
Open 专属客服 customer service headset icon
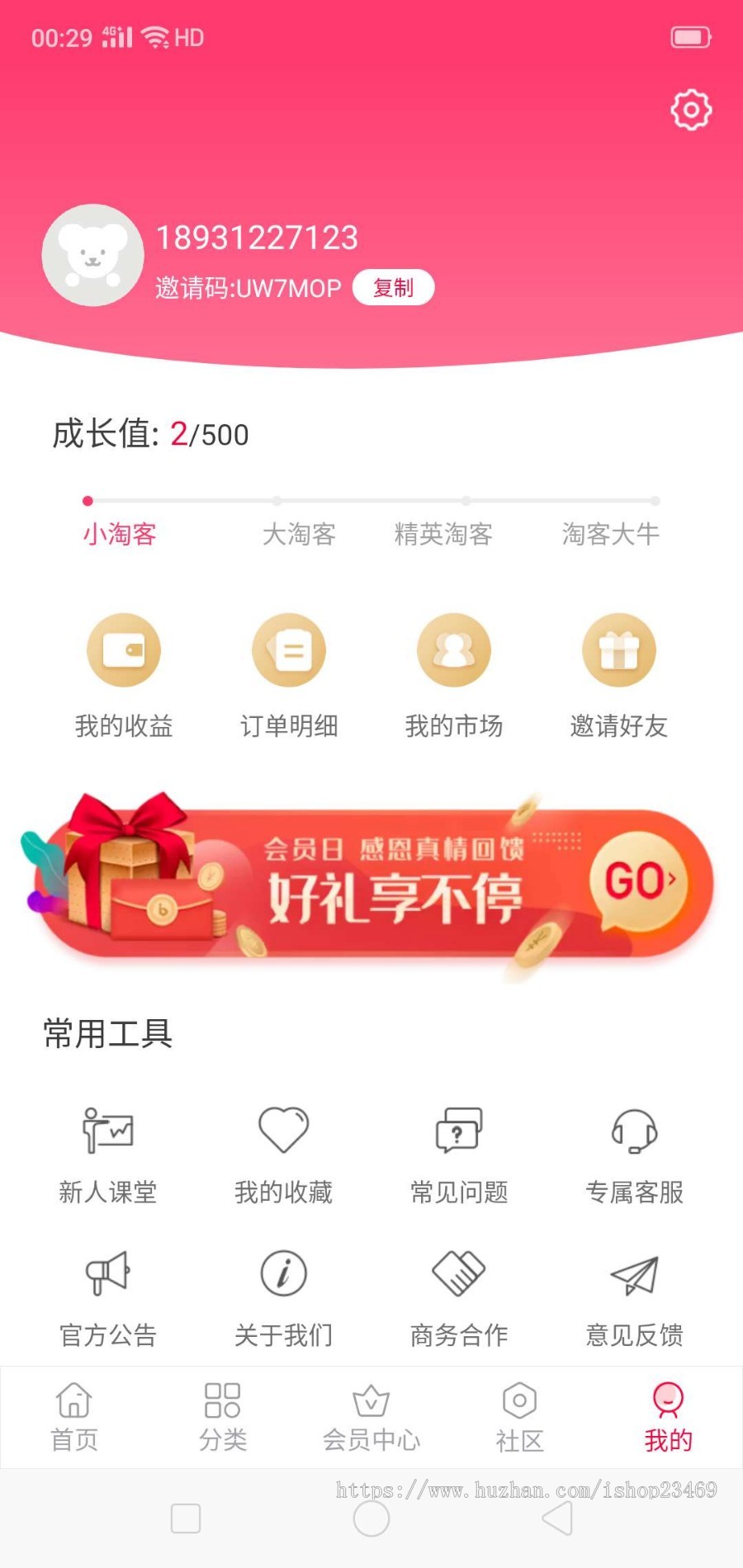click(633, 1132)
